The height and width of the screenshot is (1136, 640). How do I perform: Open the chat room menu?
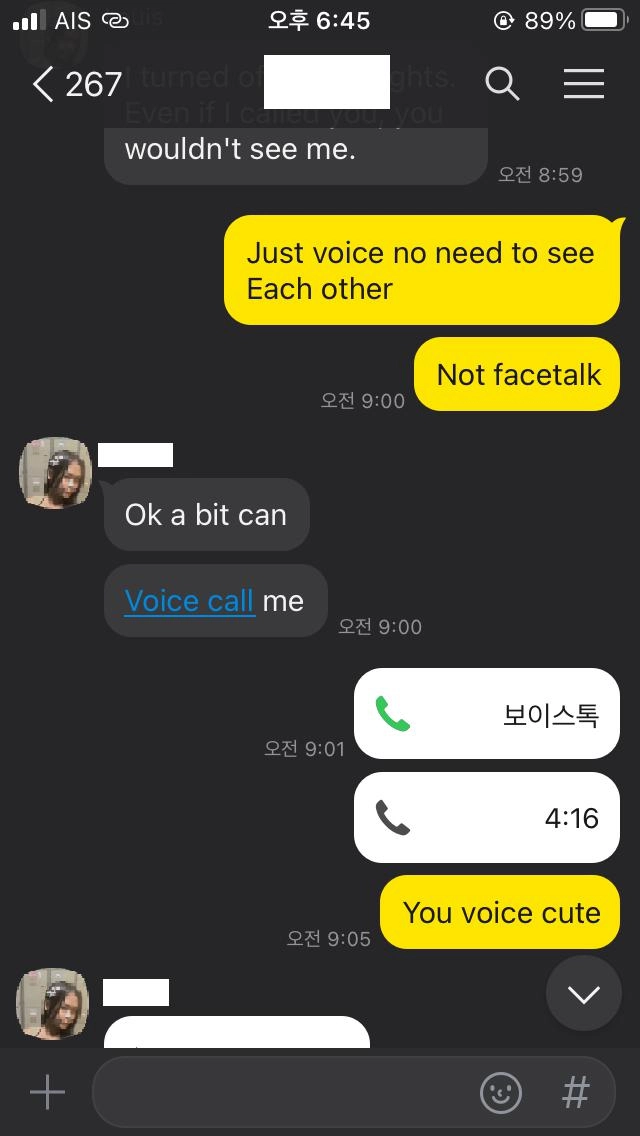click(x=584, y=85)
